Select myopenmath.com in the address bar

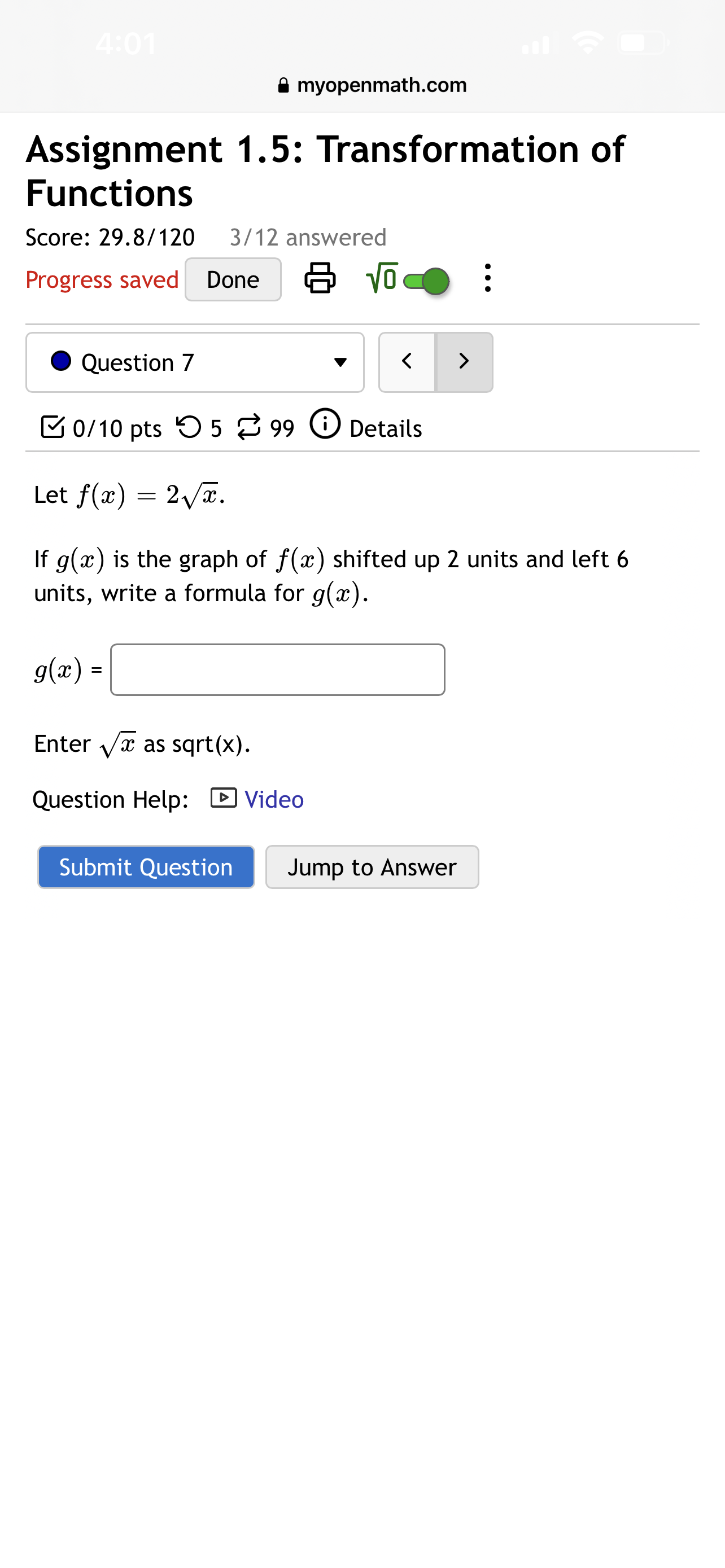point(382,84)
